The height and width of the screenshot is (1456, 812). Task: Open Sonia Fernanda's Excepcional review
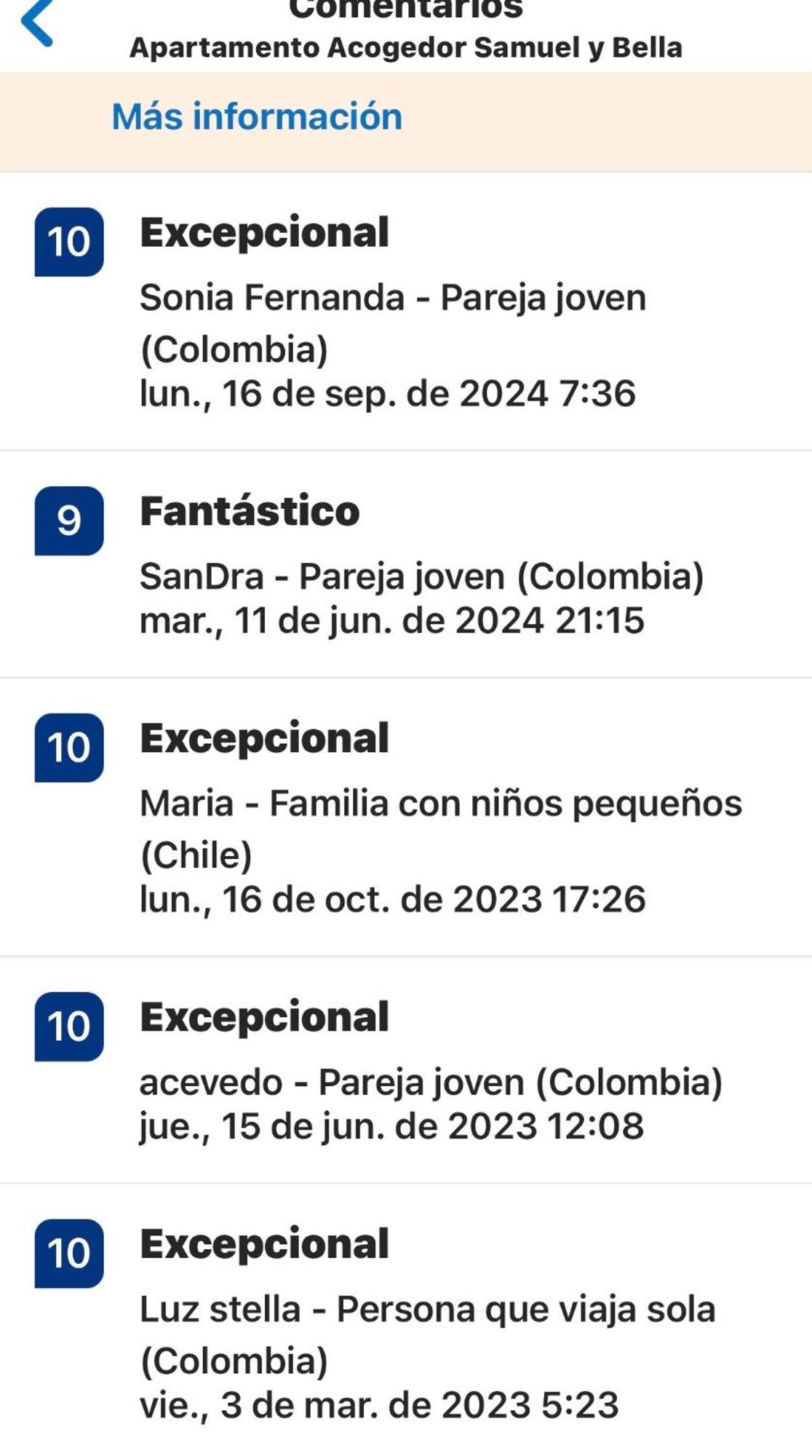tap(393, 313)
